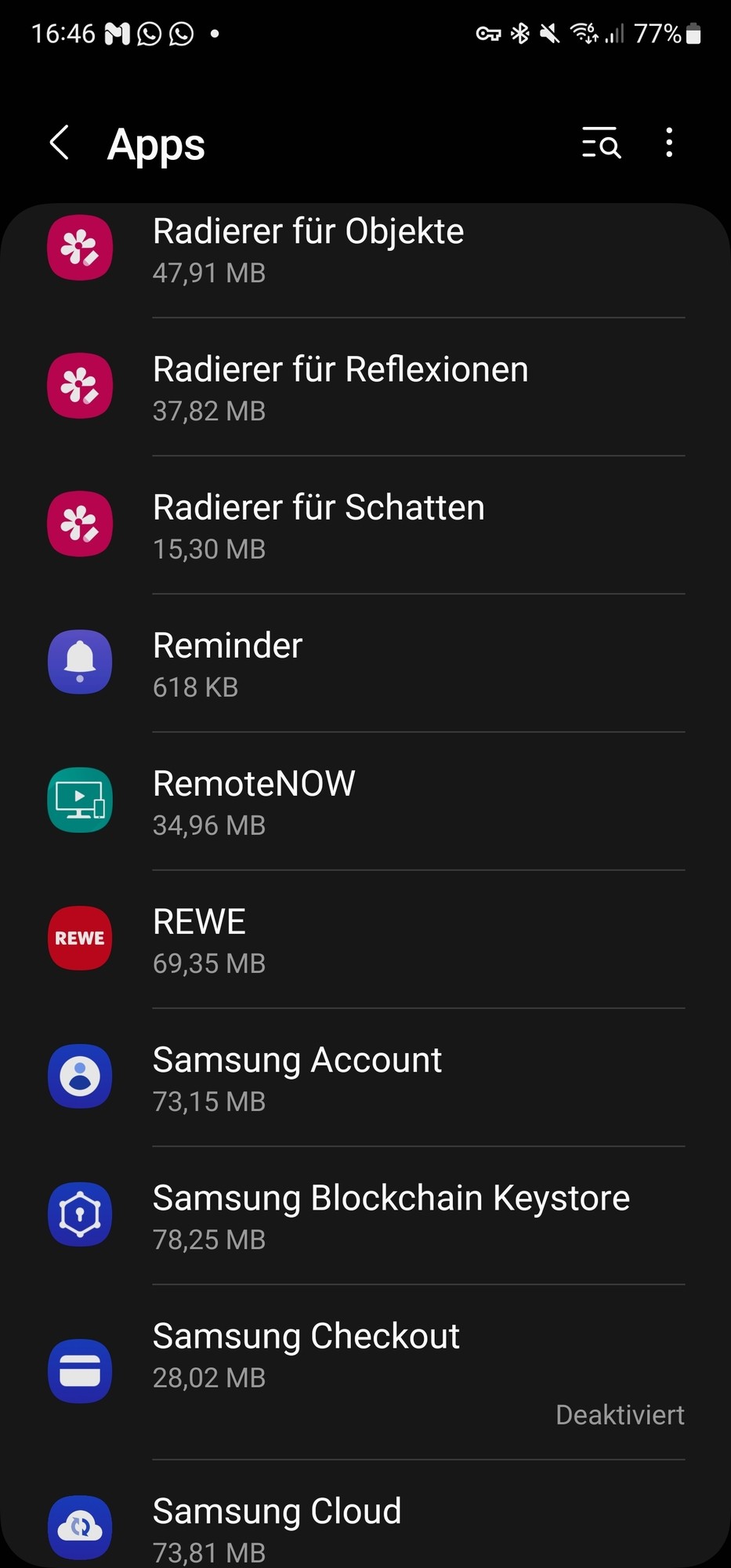Open the filter and search apps icon
This screenshot has width=731, height=1568.
coord(601,143)
